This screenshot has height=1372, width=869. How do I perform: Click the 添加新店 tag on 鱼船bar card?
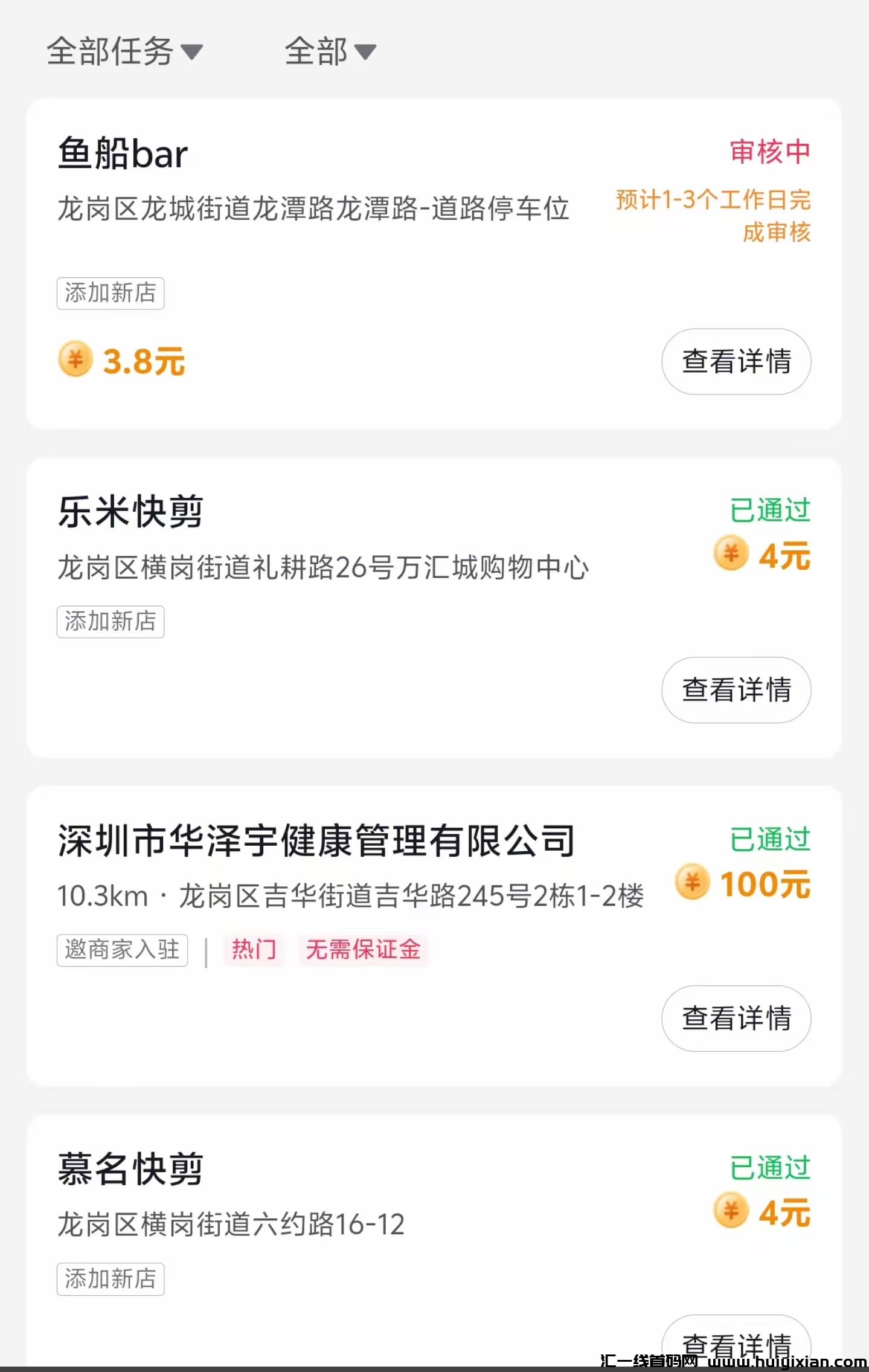(110, 293)
